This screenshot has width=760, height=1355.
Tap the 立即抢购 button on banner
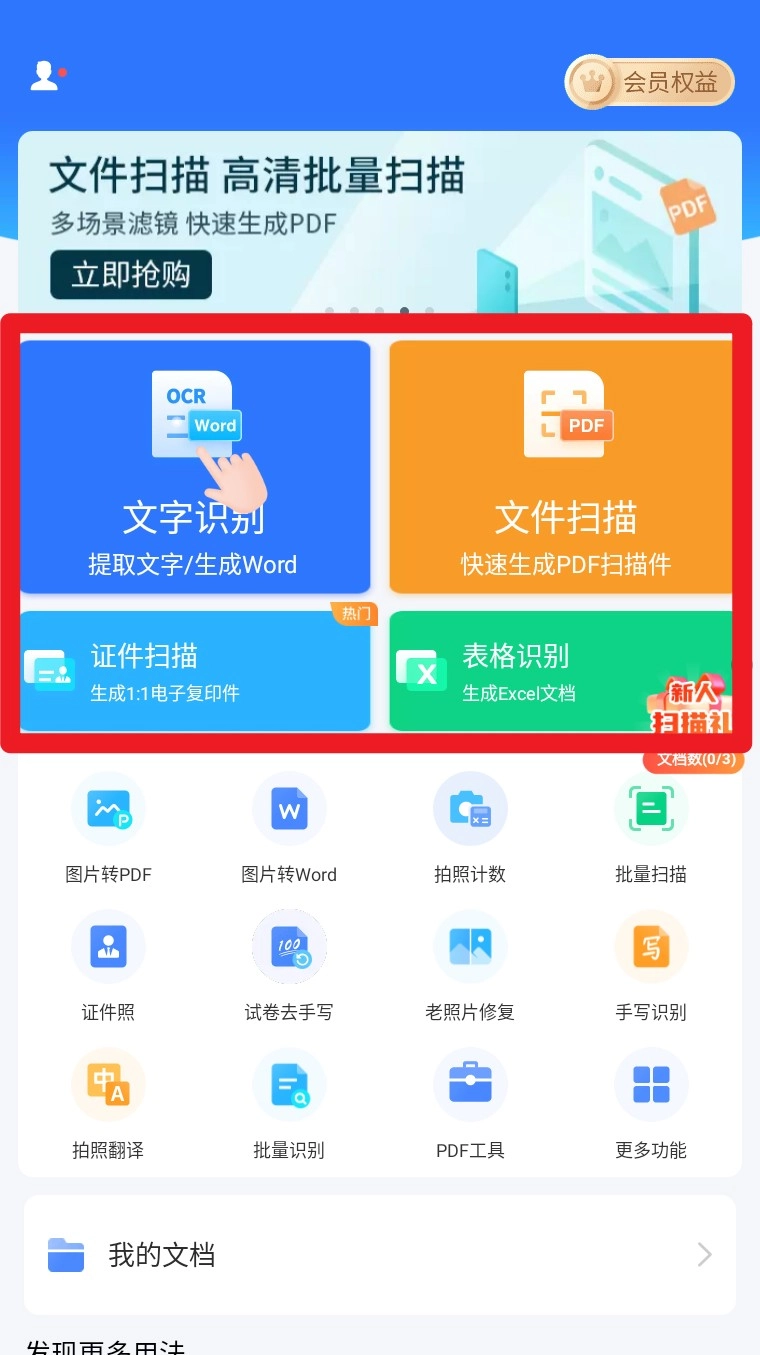[131, 274]
